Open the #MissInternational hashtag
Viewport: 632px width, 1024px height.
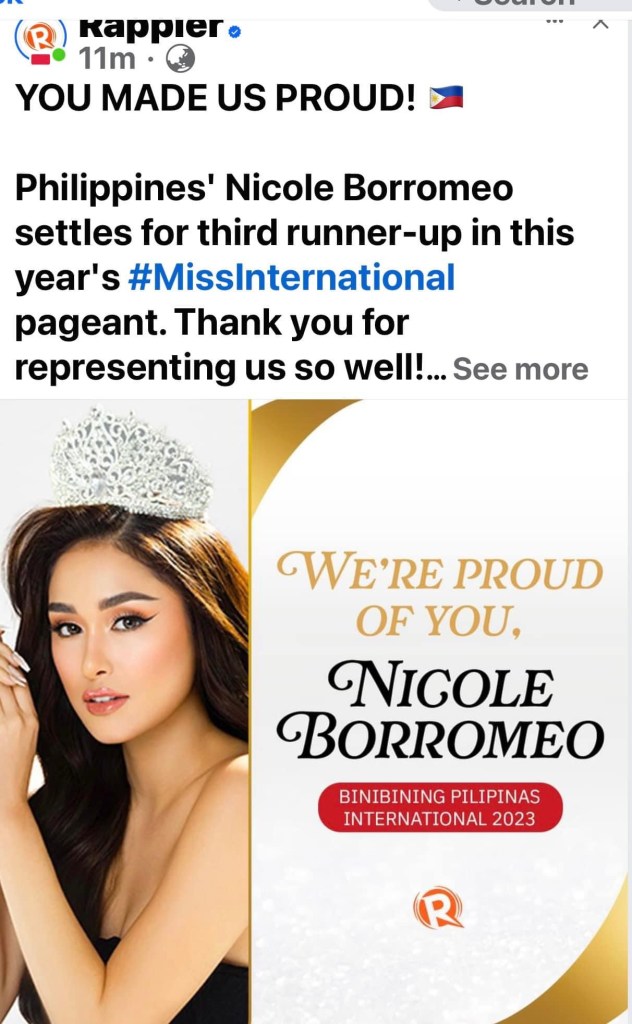pyautogui.click(x=292, y=278)
